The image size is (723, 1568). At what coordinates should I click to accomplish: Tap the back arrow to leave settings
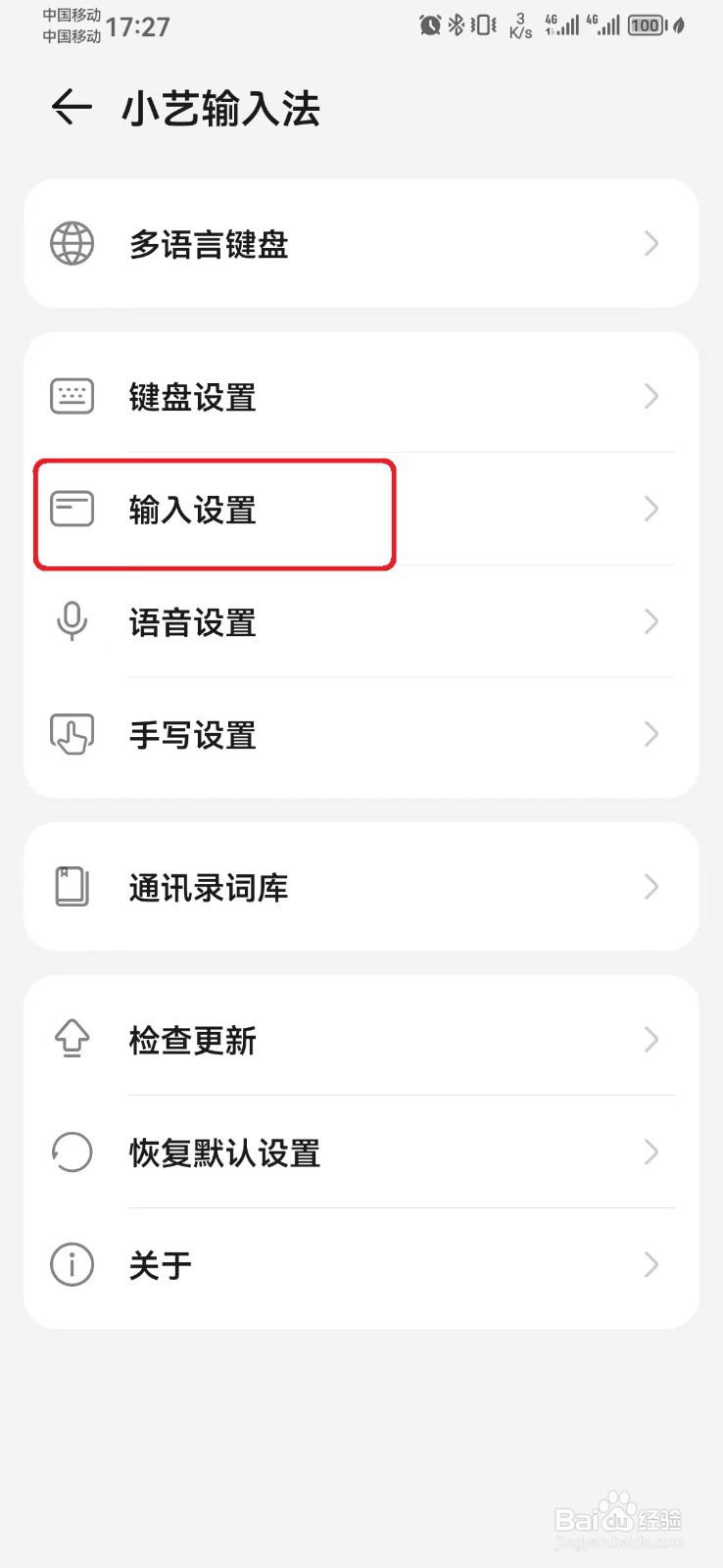coord(69,108)
